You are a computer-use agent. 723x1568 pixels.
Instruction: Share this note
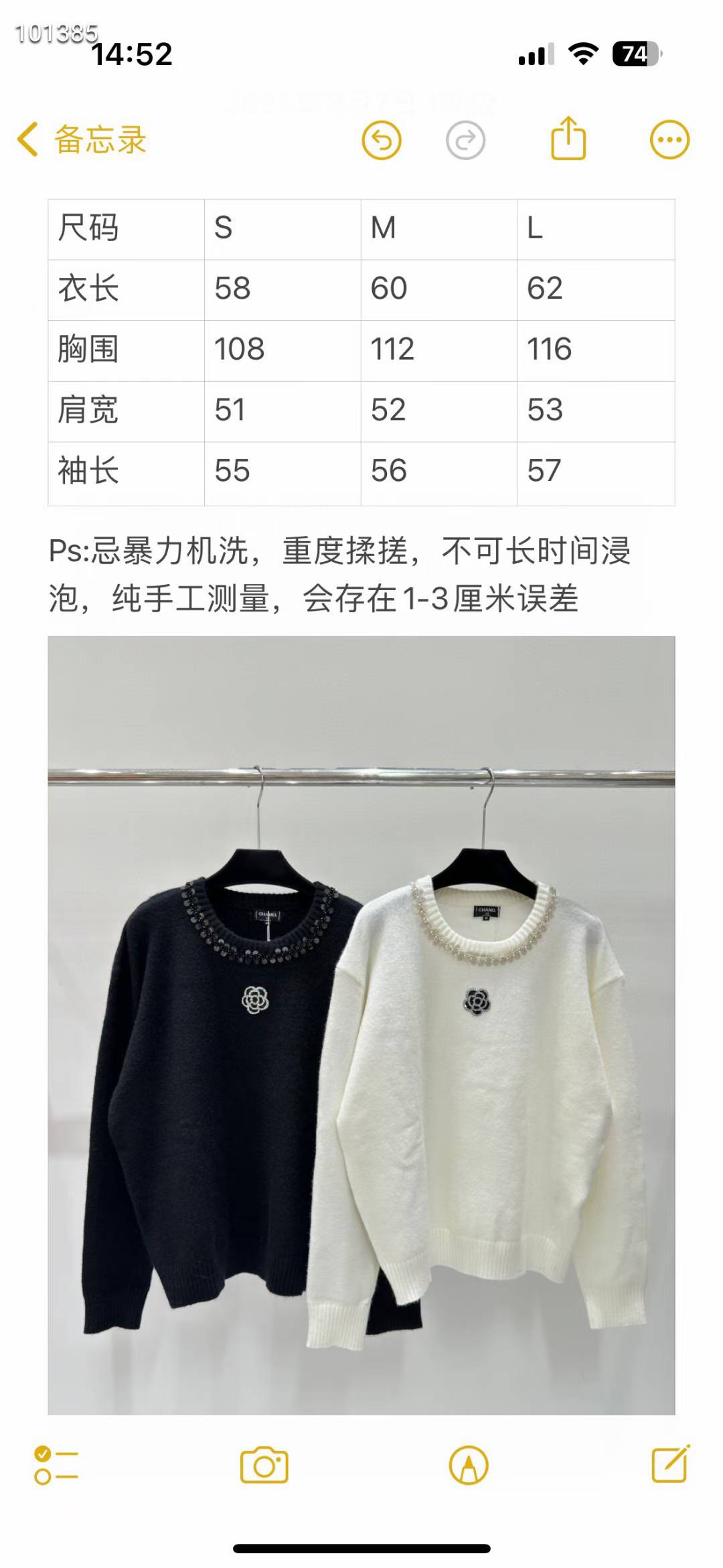click(568, 139)
